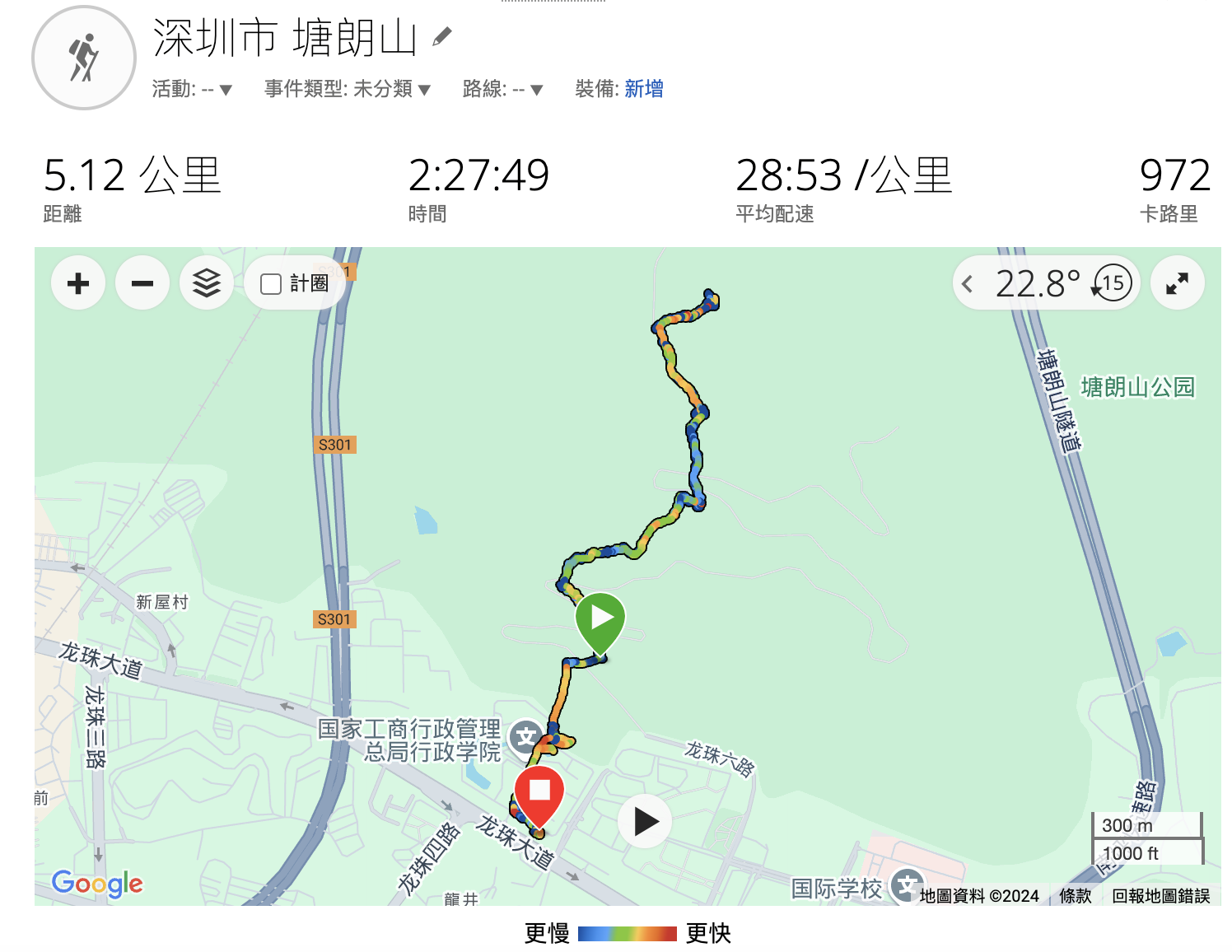Screen dimensions: 1232x952
Task: Edit the activity title with the pencil icon
Action: (442, 37)
